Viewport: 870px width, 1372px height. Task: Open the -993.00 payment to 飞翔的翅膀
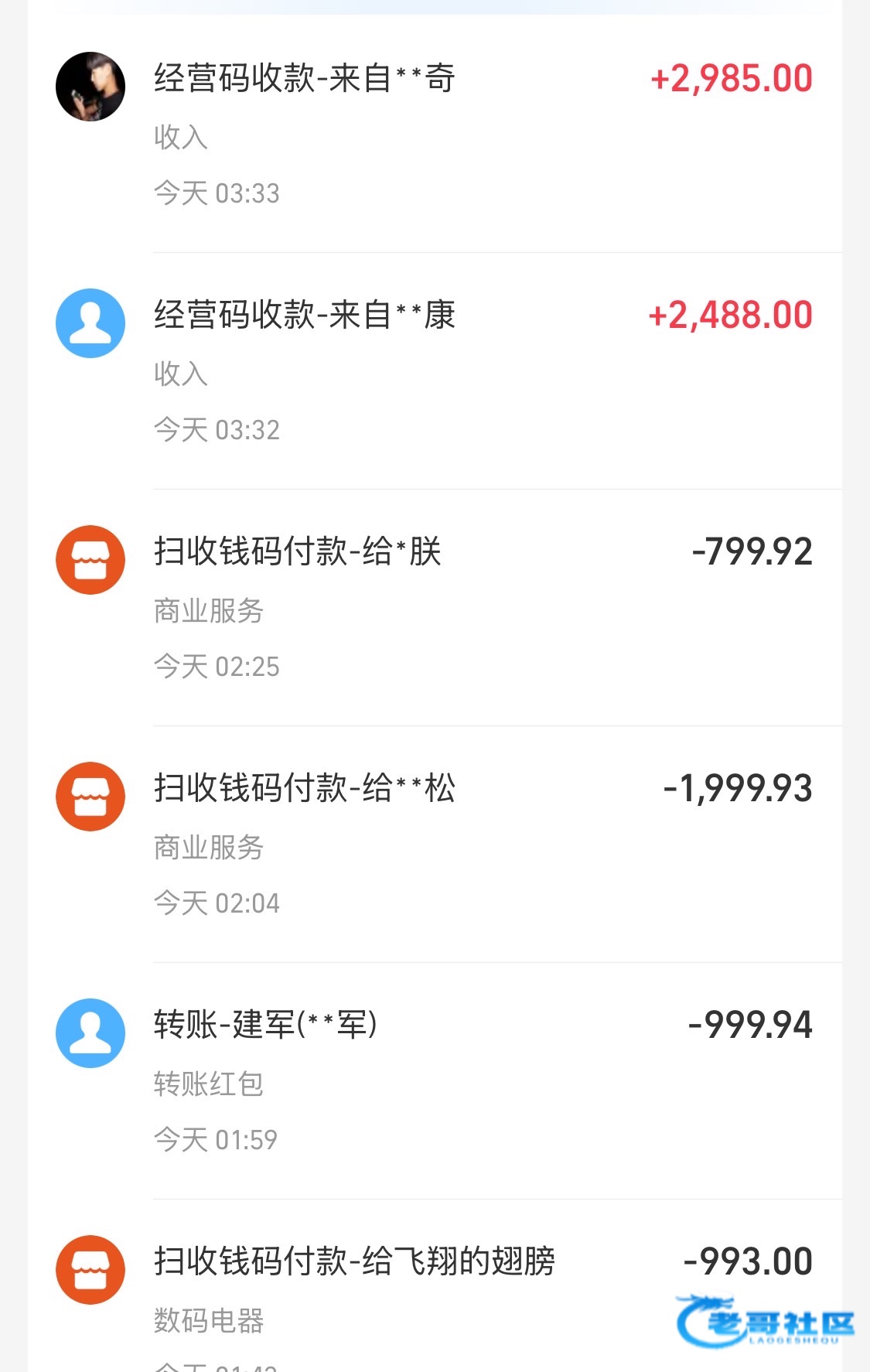pos(435,1286)
